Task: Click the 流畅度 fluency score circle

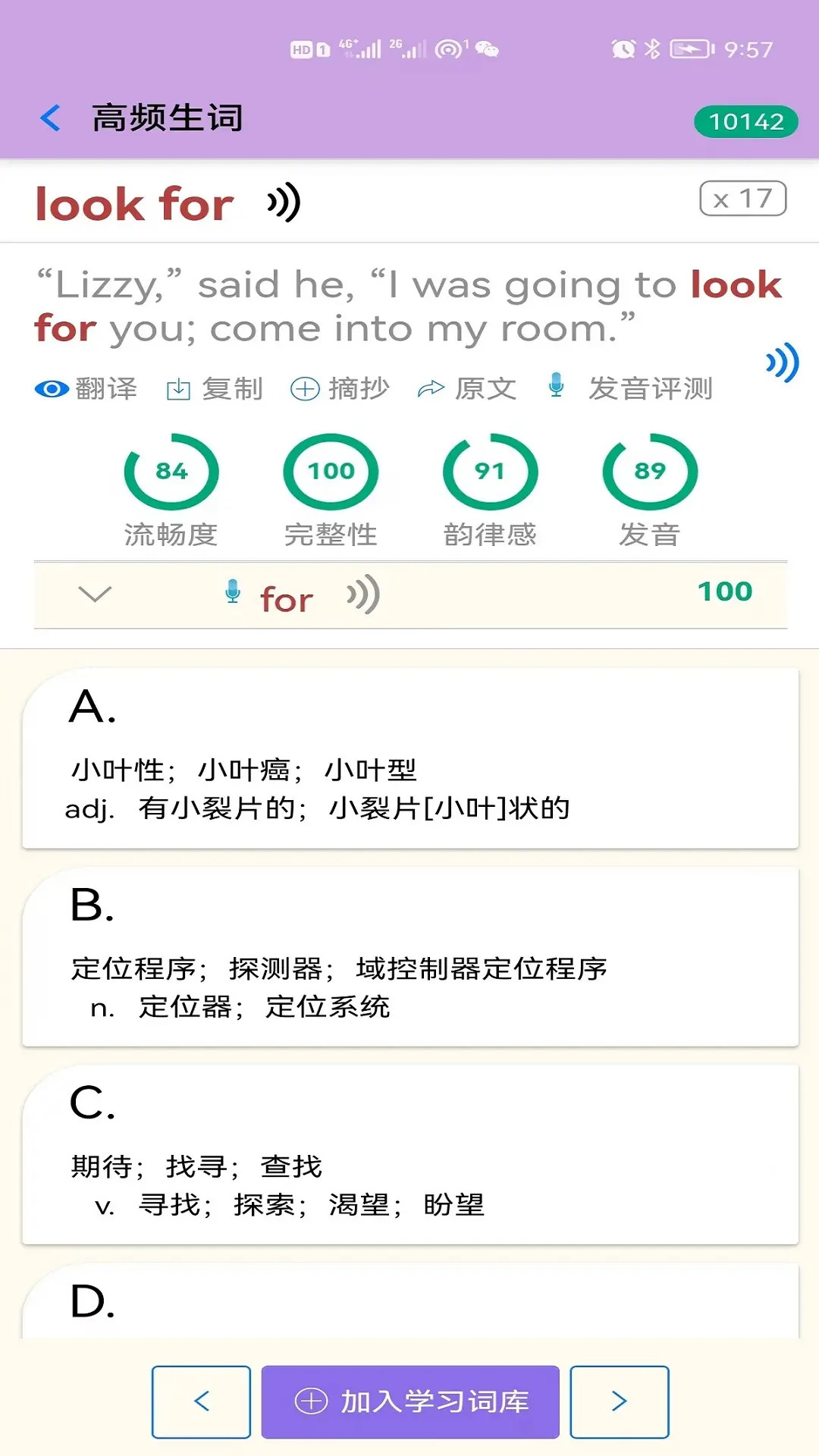Action: pyautogui.click(x=172, y=471)
